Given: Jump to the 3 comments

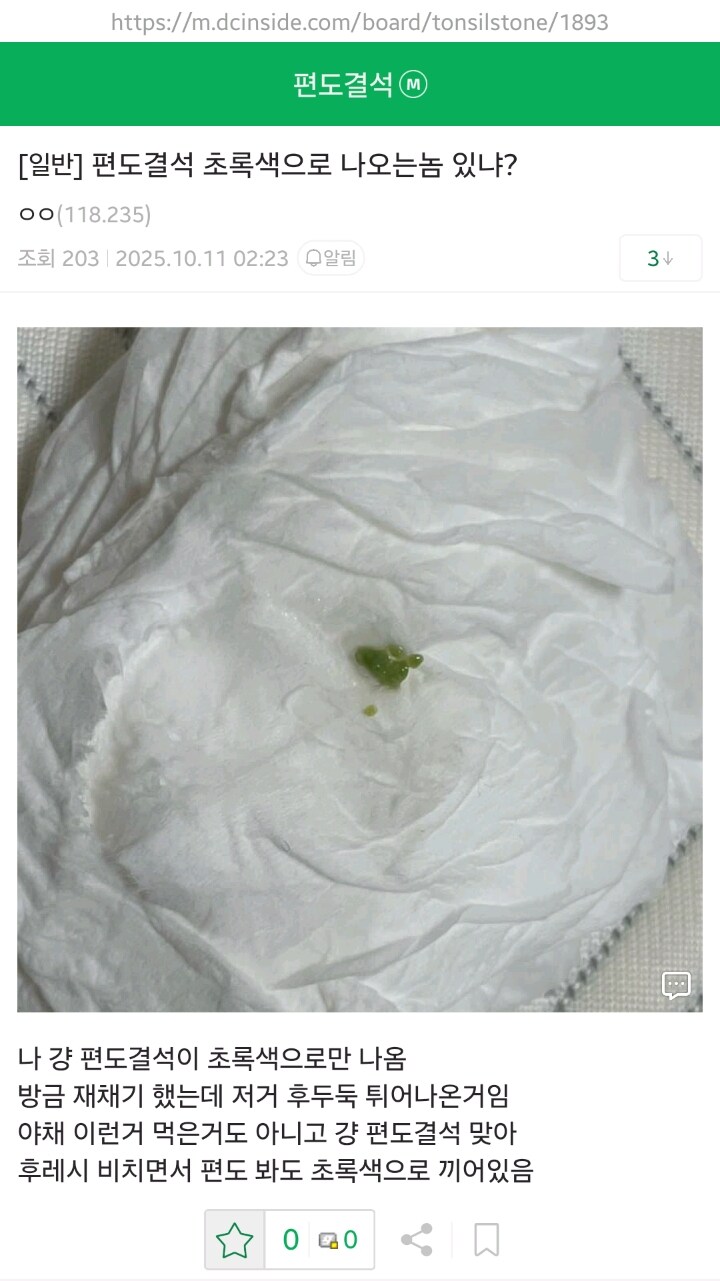Looking at the screenshot, I should tap(660, 259).
